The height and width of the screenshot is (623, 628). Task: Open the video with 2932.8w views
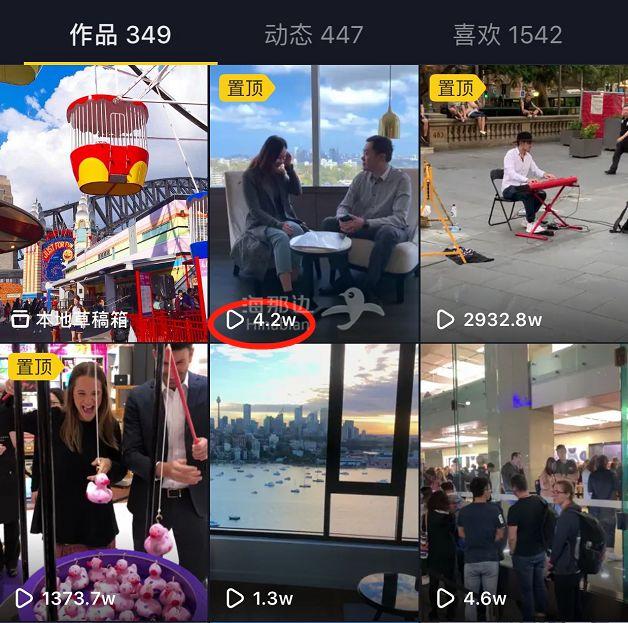(x=523, y=203)
